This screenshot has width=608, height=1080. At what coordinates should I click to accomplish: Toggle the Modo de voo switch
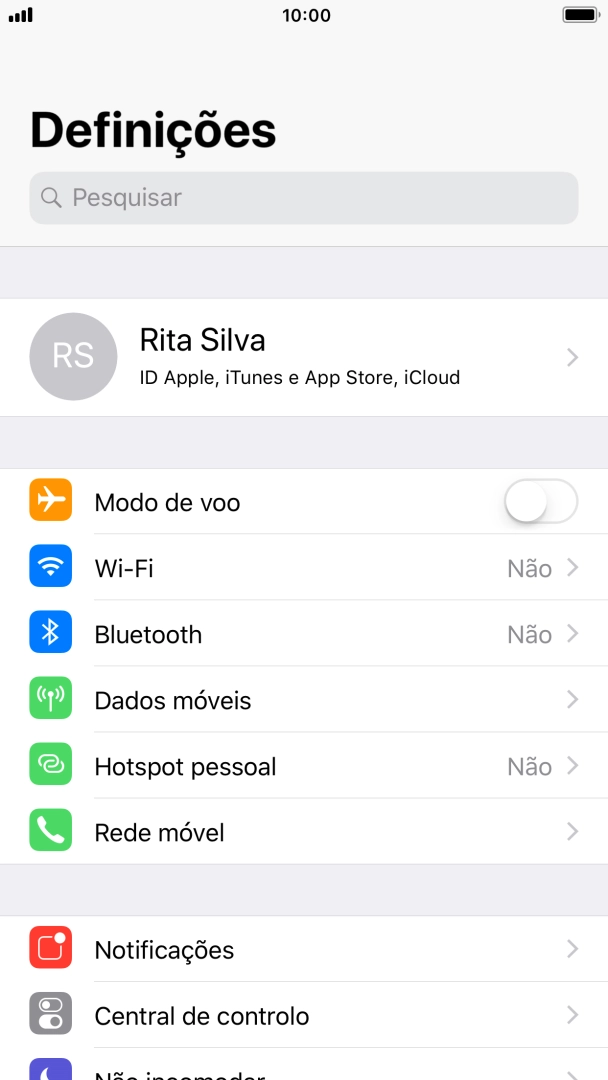pos(540,502)
